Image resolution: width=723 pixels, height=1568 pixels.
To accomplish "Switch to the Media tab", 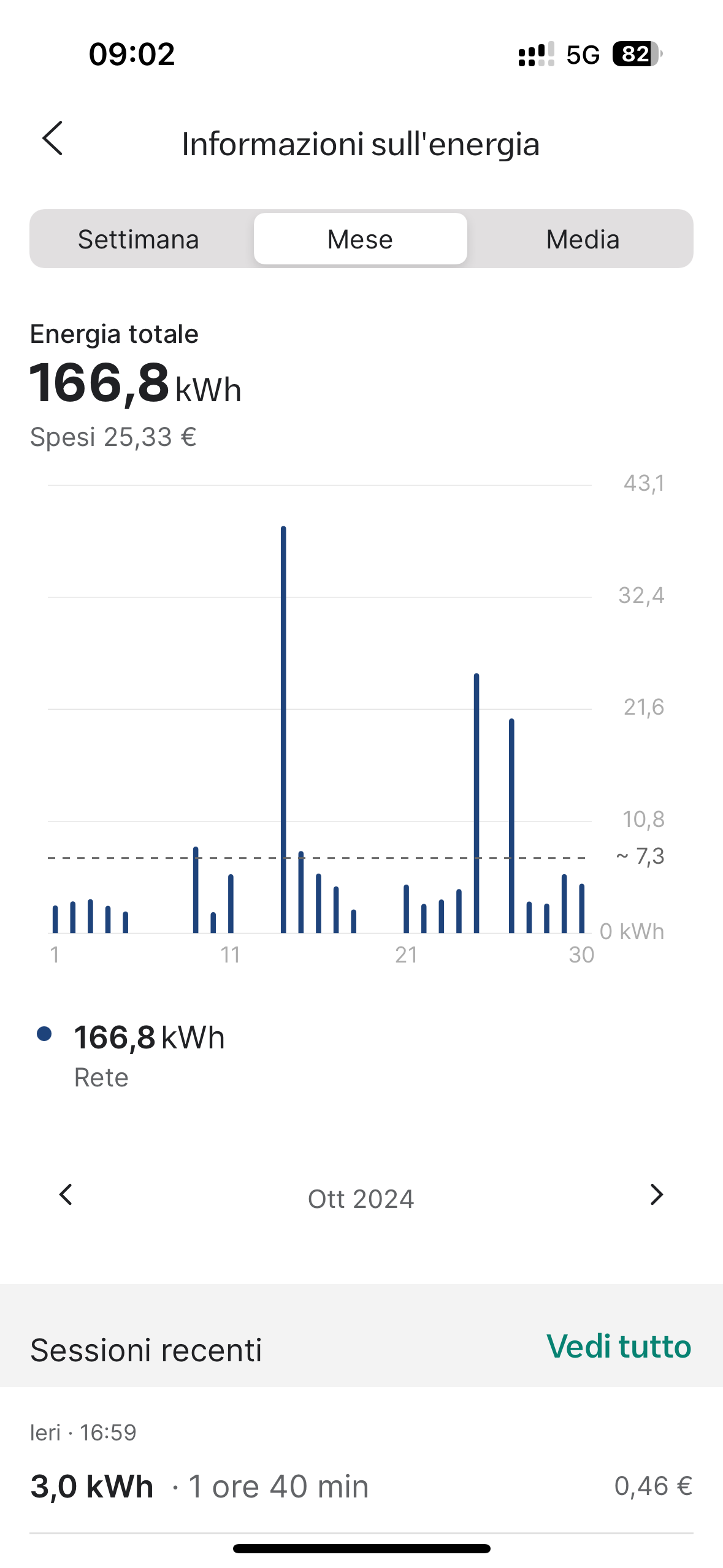I will click(583, 239).
